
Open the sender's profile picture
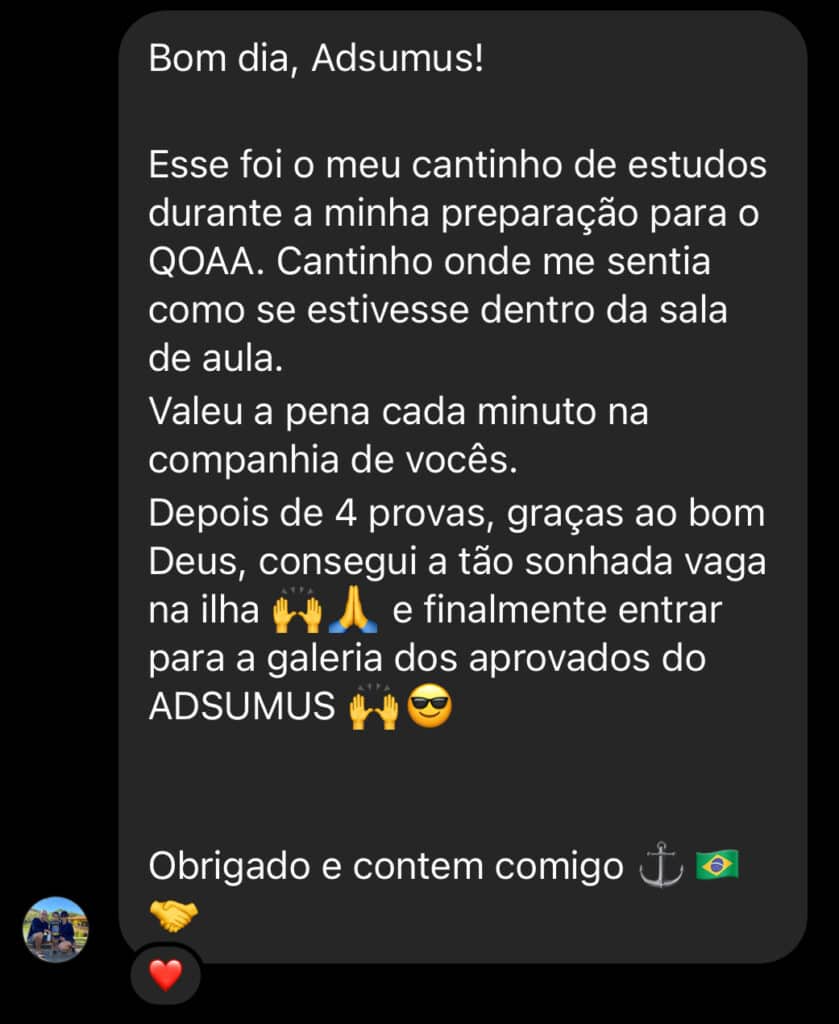pos(55,929)
